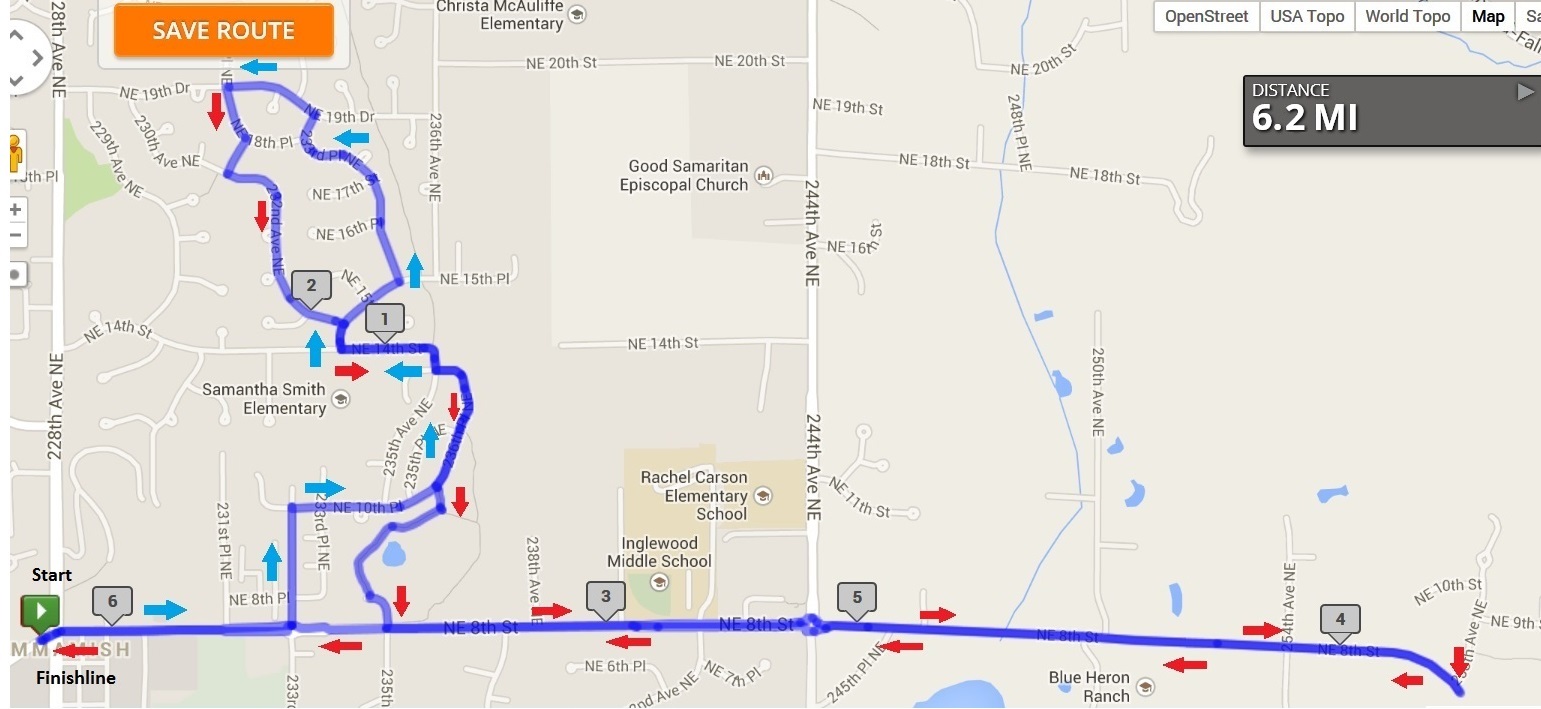Switch to the OpenStreet map layer
This screenshot has width=1541, height=709.
[x=1206, y=16]
